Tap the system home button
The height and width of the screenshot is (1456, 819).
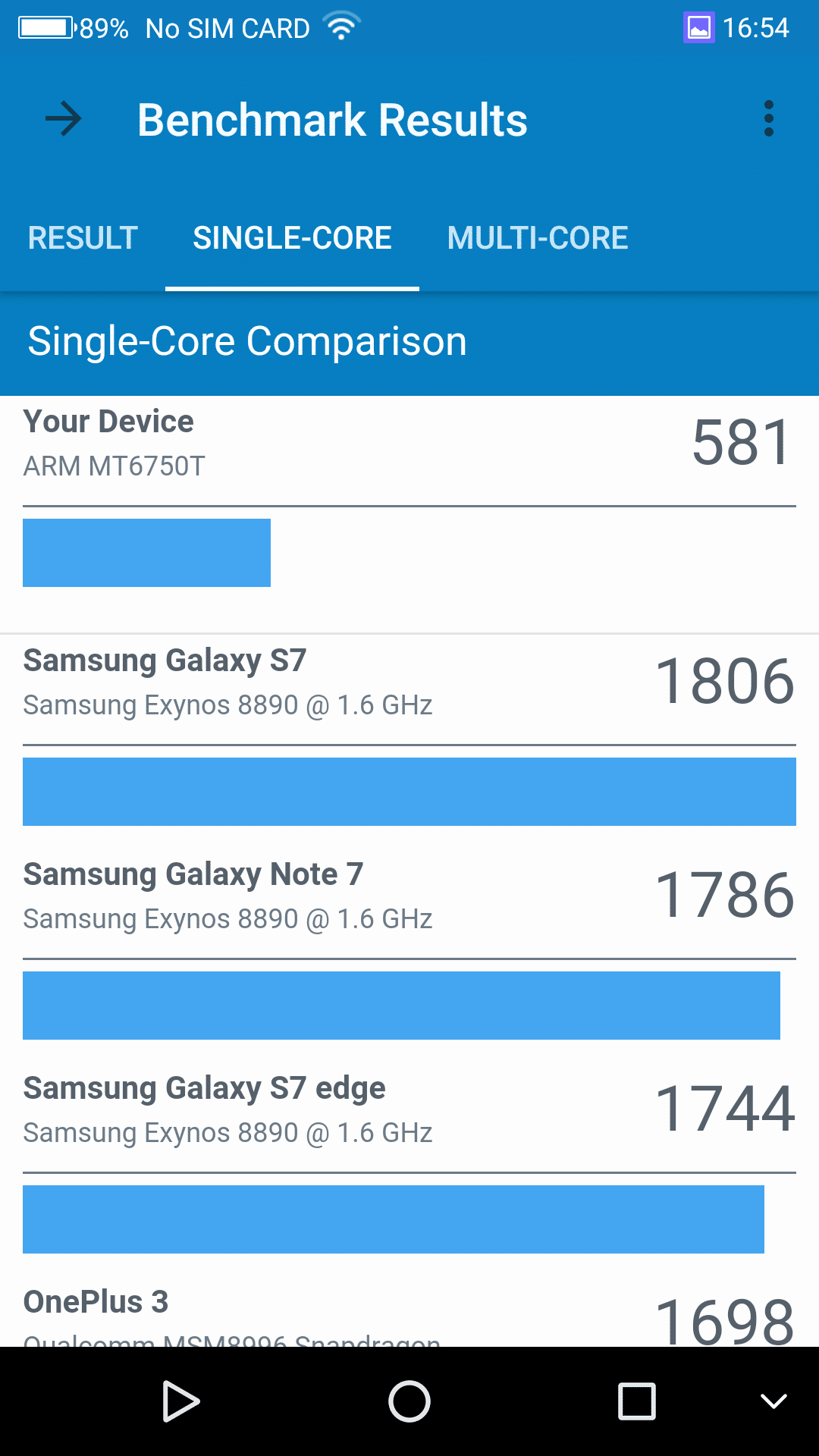click(409, 1401)
